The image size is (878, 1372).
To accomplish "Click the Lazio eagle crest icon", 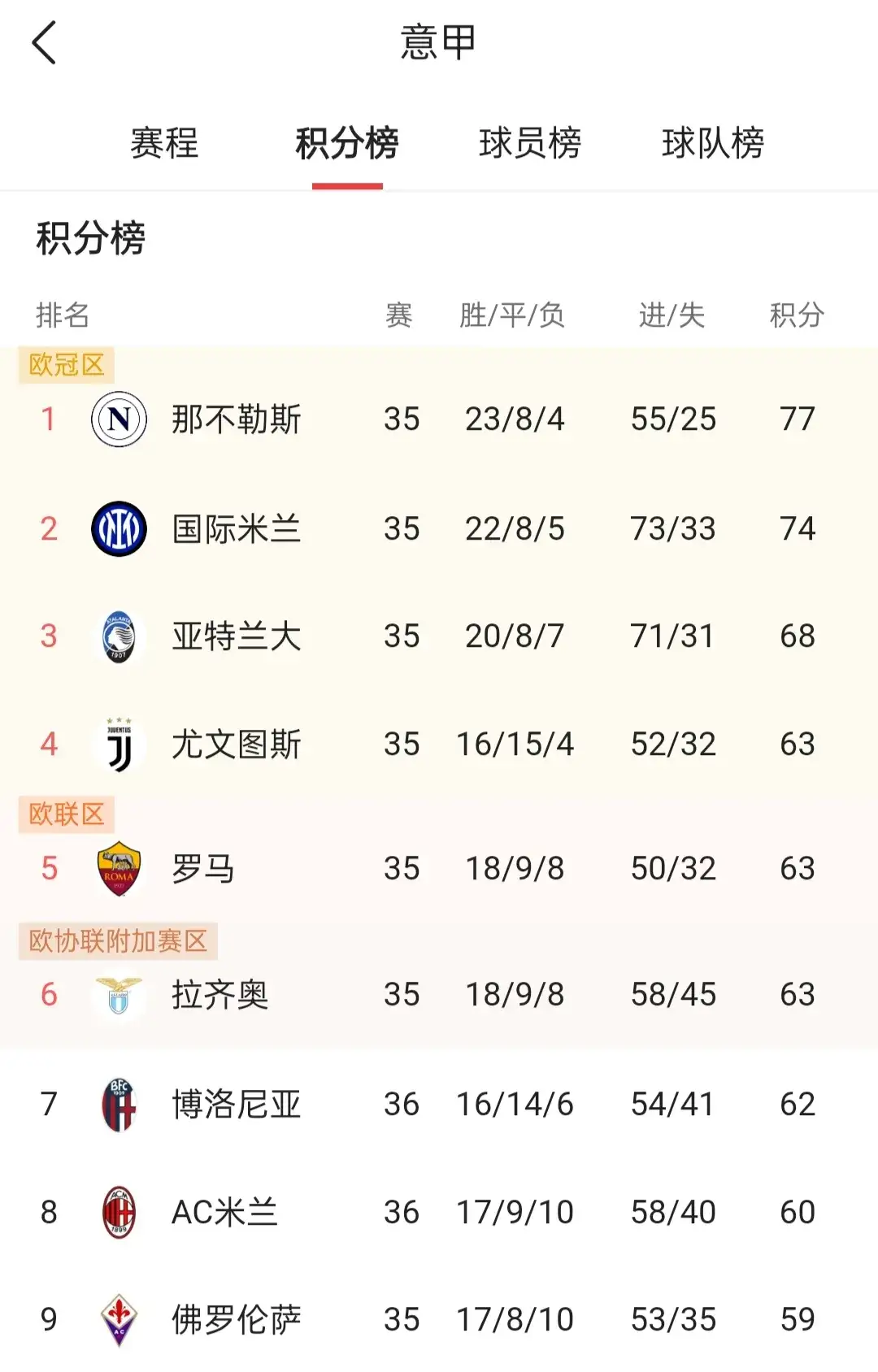I will pyautogui.click(x=119, y=993).
